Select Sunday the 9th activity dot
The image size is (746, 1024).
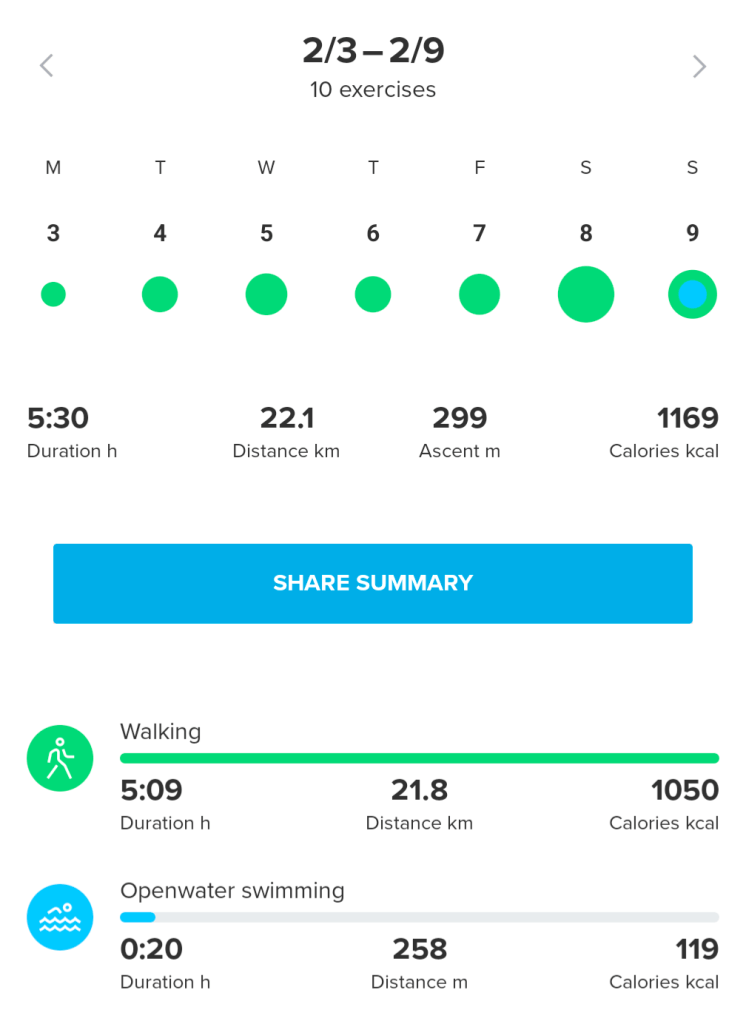(x=692, y=295)
